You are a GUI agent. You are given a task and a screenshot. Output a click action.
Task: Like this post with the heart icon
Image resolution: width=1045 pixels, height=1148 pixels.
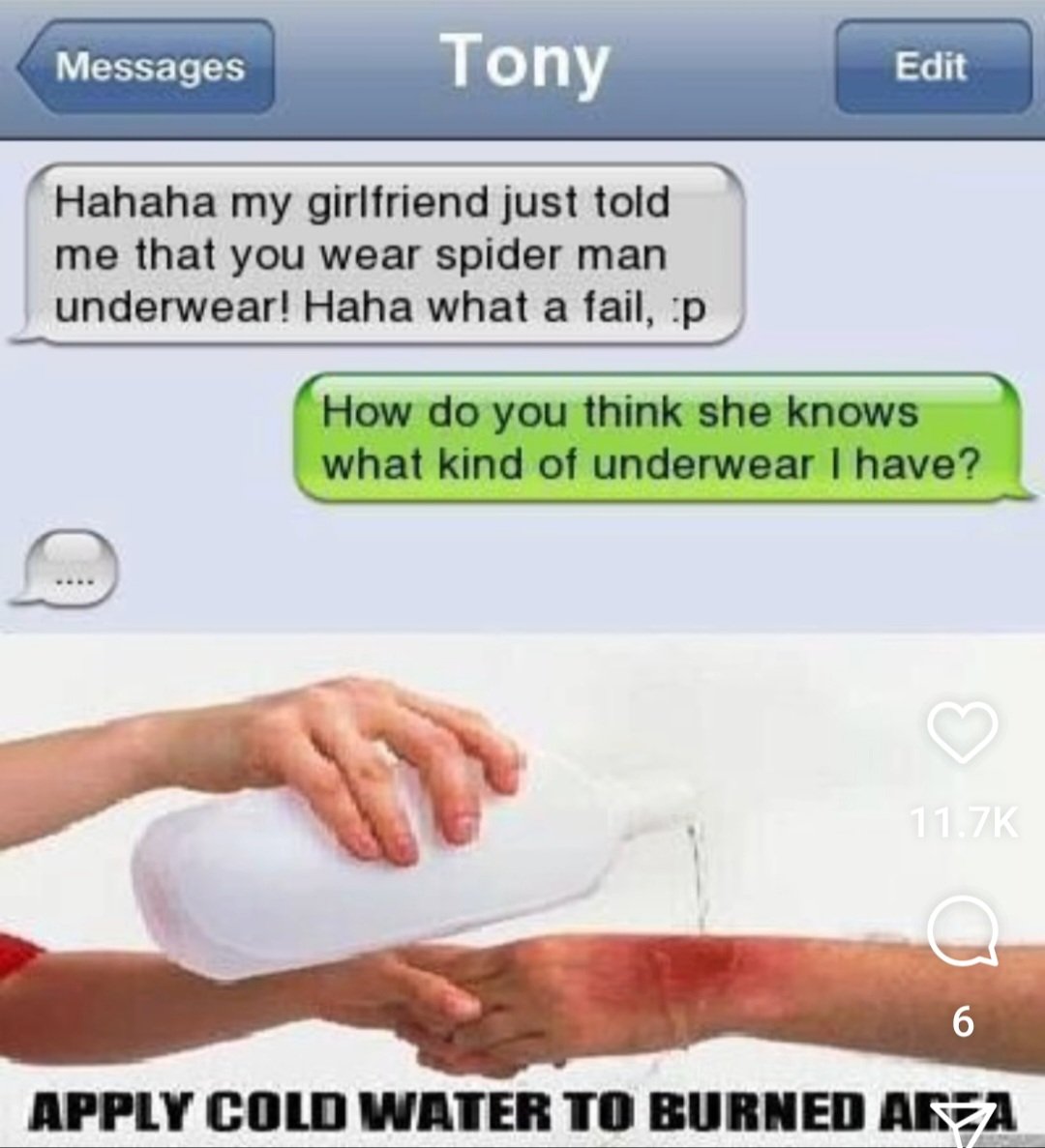[962, 732]
